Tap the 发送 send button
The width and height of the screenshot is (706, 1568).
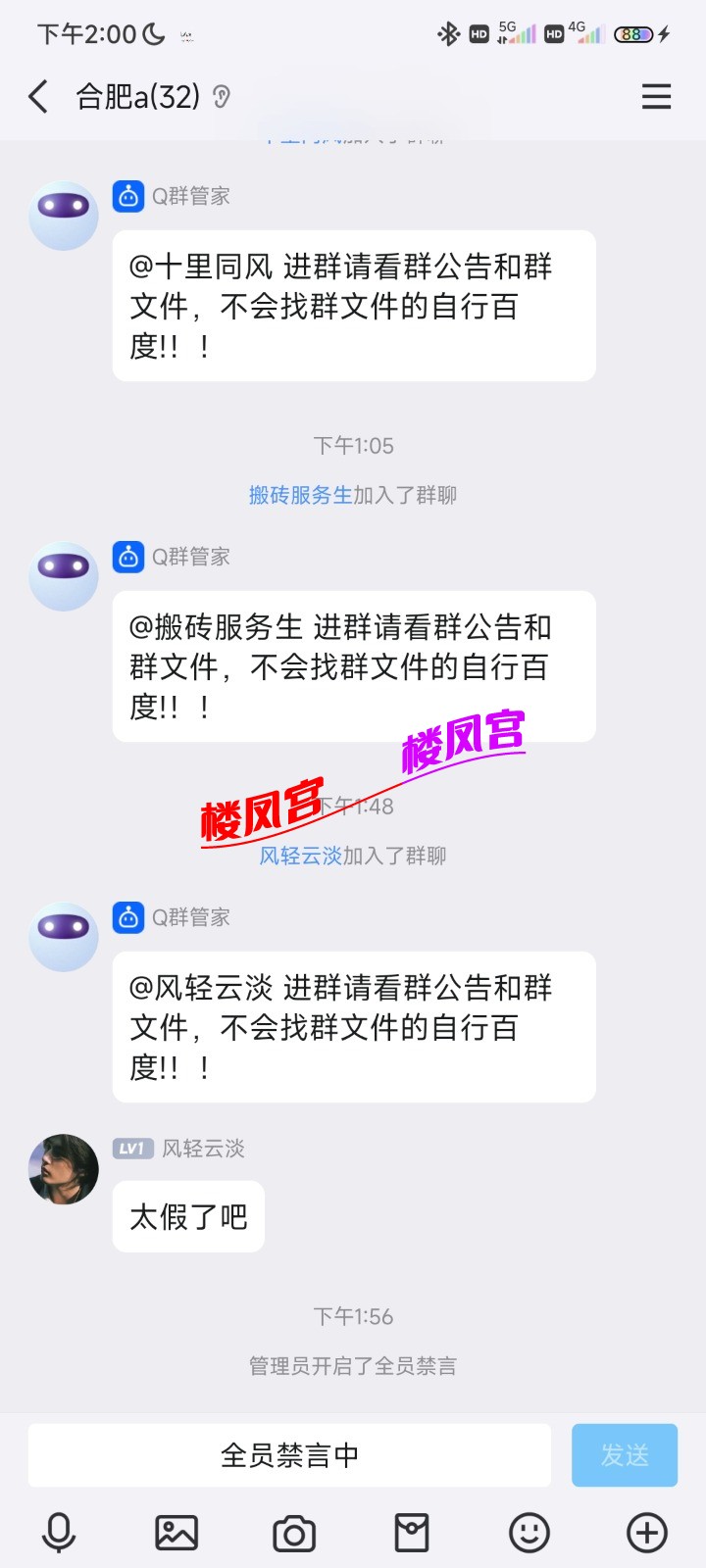click(625, 1455)
